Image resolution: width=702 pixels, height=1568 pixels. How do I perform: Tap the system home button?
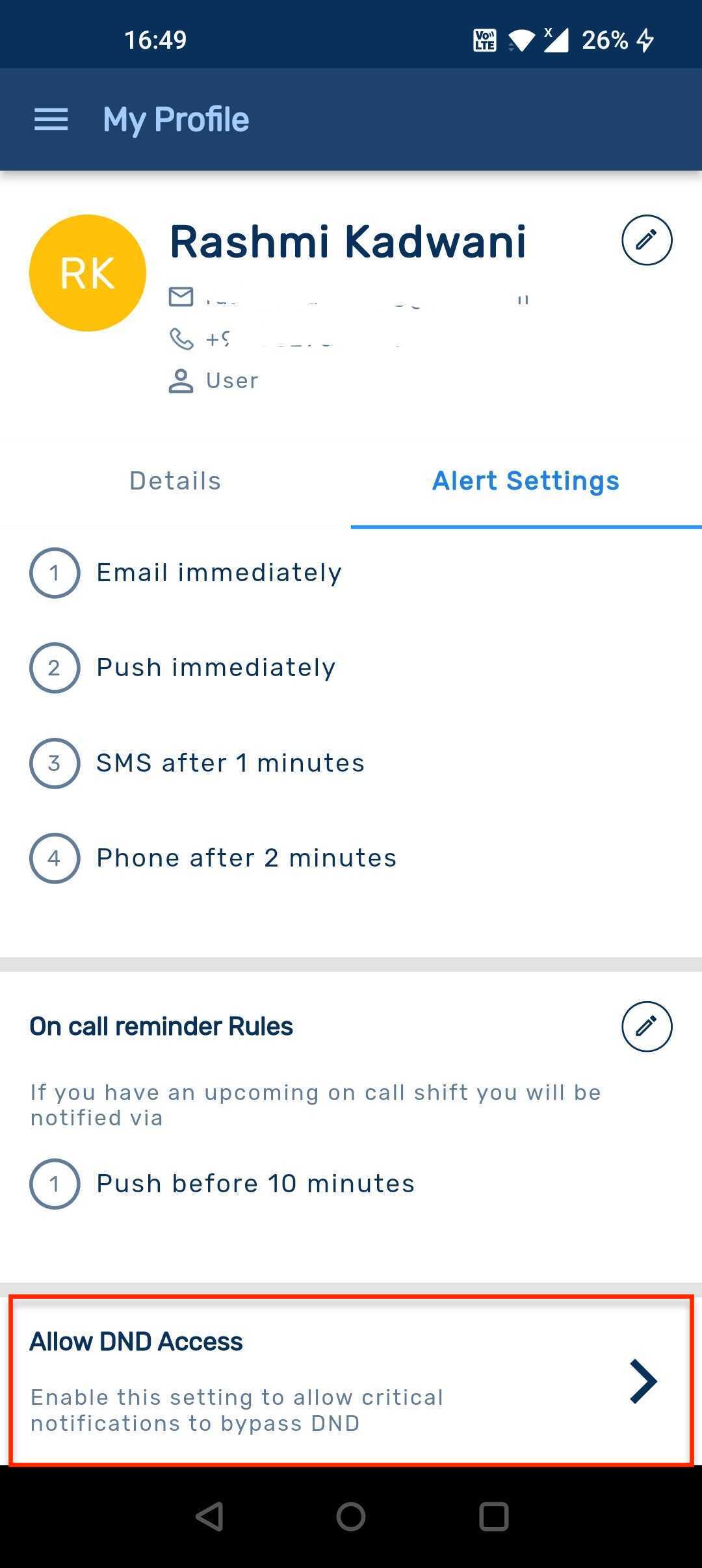351,1517
